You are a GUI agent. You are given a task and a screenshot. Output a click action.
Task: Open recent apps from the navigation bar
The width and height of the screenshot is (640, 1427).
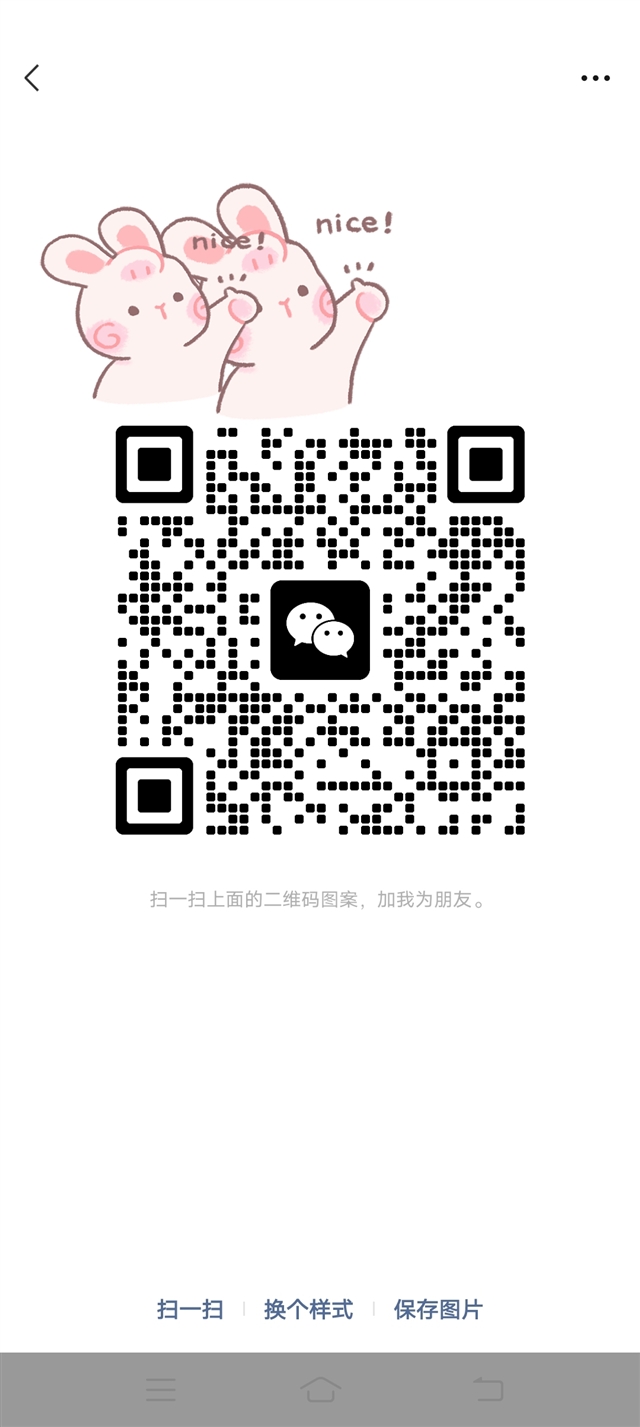point(161,1389)
